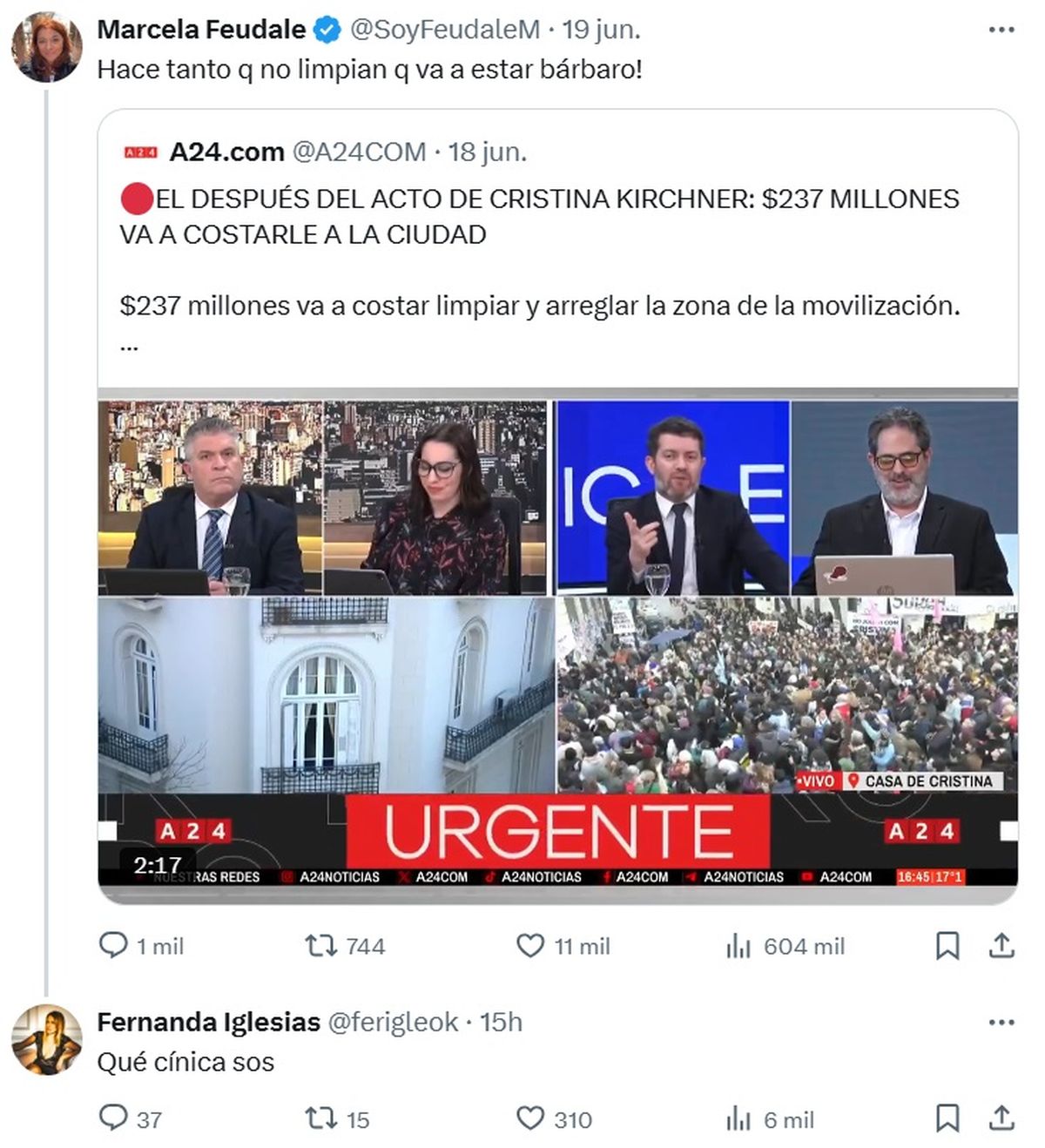Bookmark Marcela Feudale's post
The image size is (1045, 1148).
(947, 945)
